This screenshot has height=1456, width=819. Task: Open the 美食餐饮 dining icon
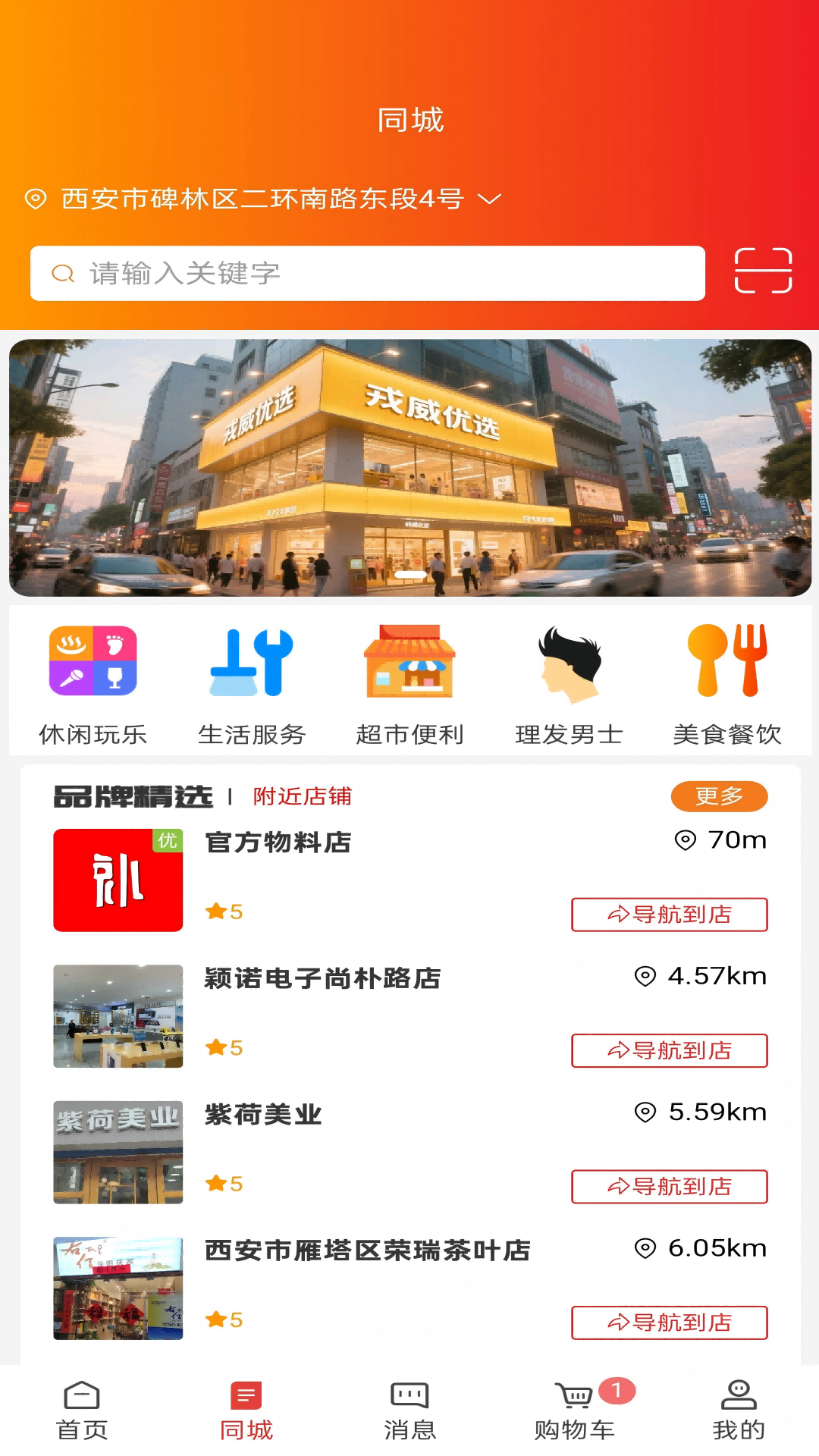coord(726,661)
